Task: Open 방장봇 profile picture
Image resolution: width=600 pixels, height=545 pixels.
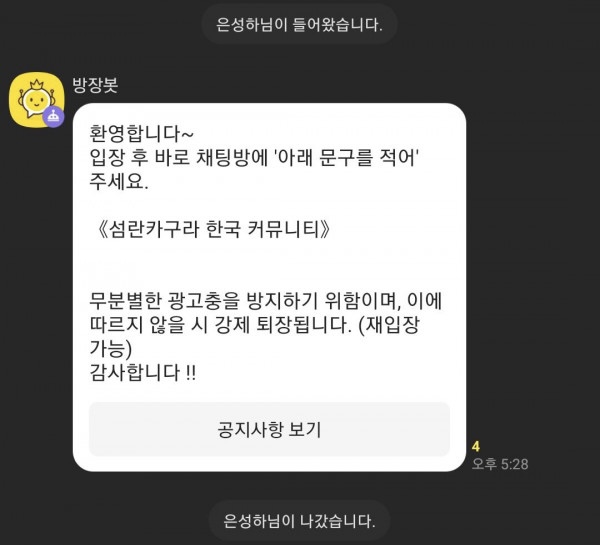Action: pyautogui.click(x=36, y=100)
